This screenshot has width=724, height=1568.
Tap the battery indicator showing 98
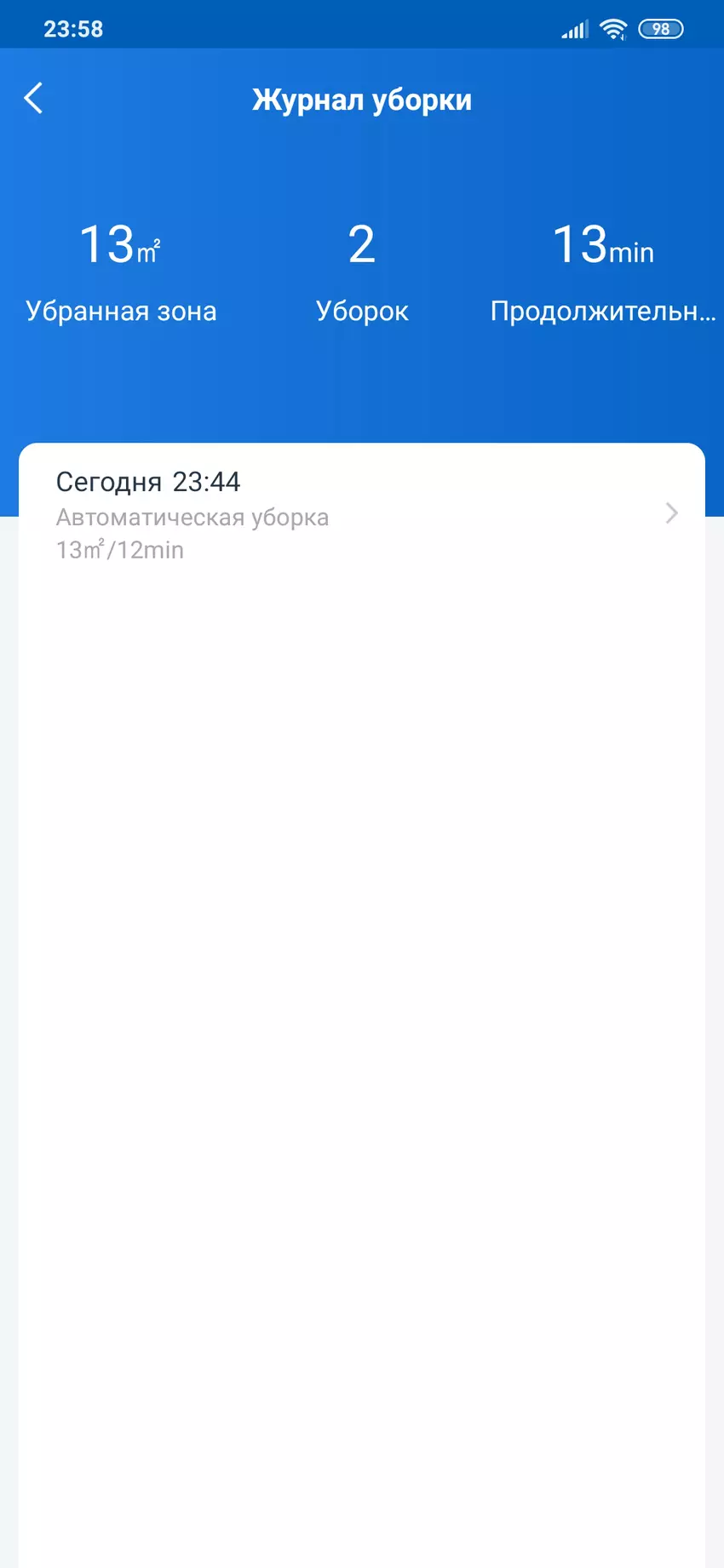(658, 28)
